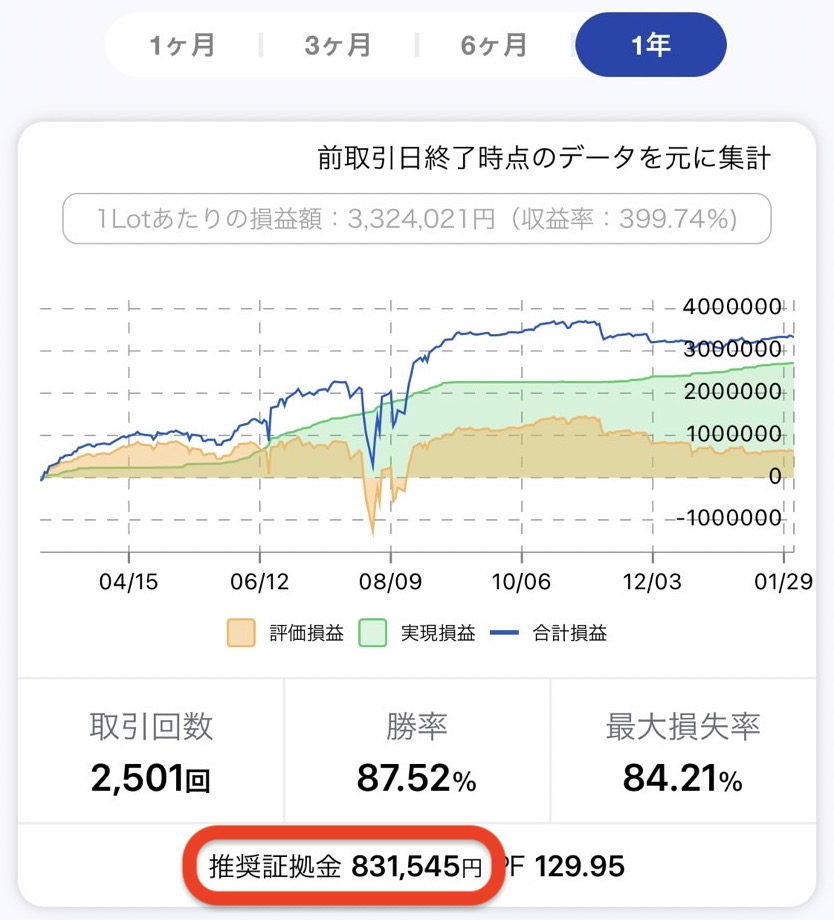834x920 pixels.
Task: Toggle the 実現損益 legend series
Action: [417, 633]
